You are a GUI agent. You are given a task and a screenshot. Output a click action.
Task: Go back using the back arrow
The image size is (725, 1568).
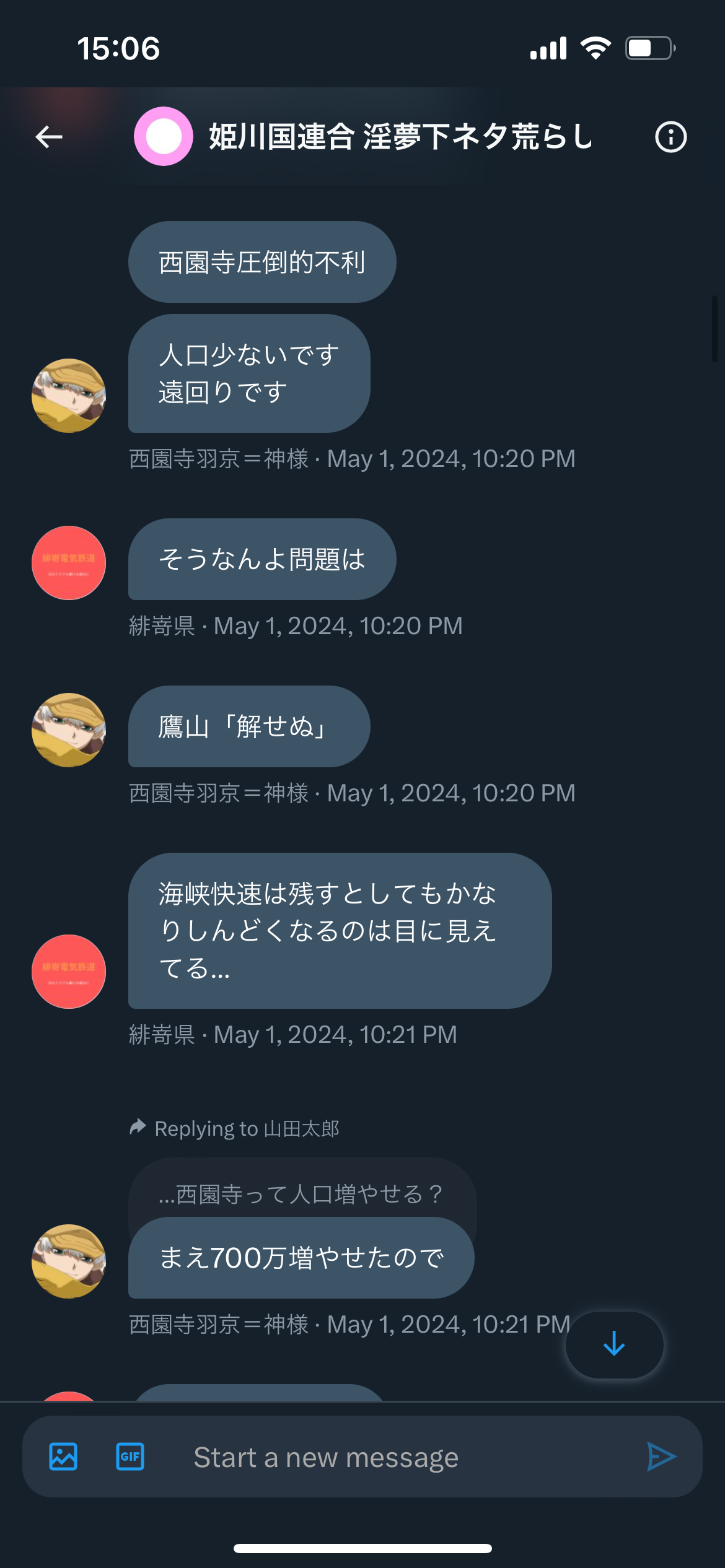point(49,137)
